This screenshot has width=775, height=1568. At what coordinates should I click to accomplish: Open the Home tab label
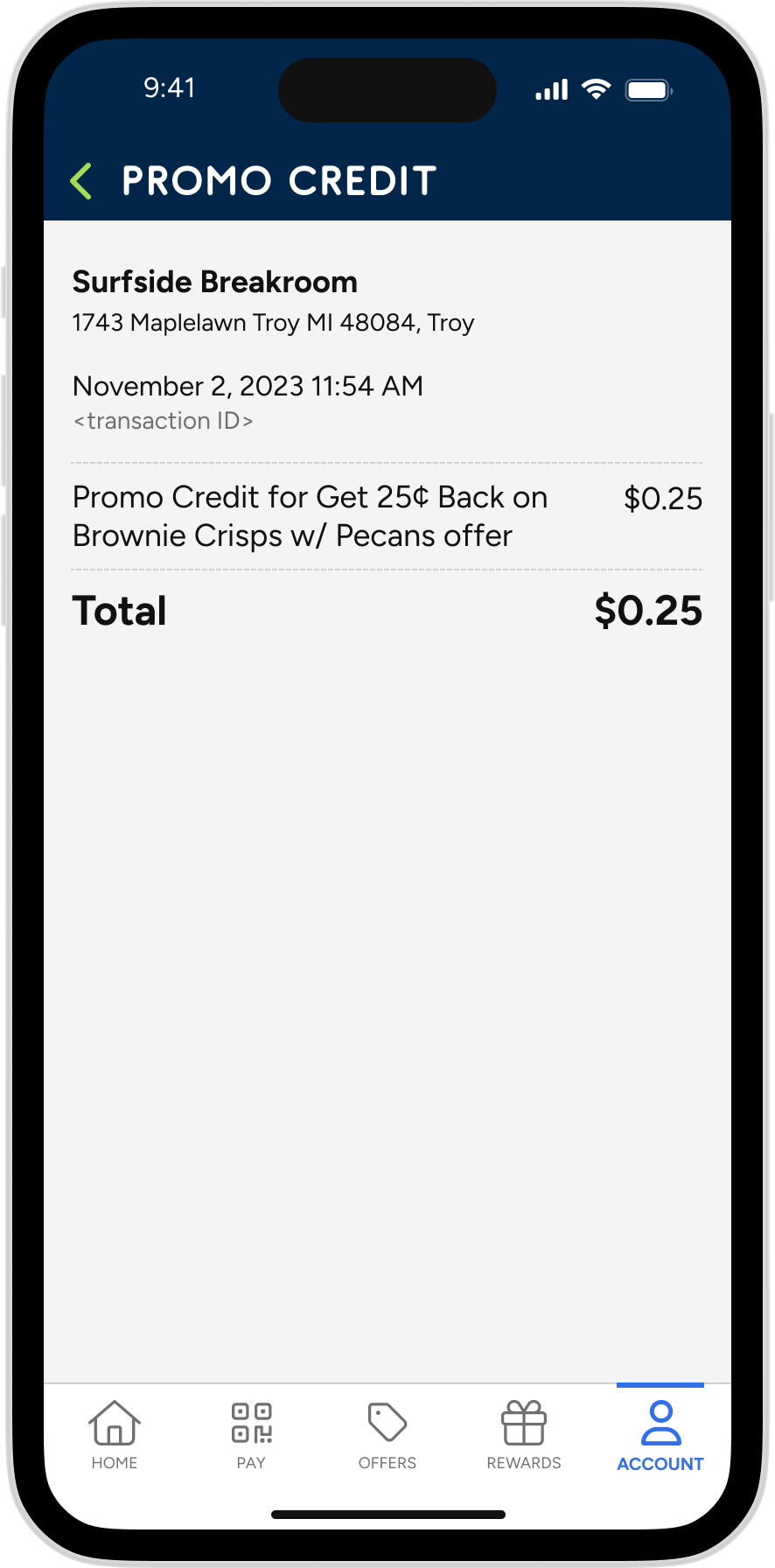tap(114, 1463)
